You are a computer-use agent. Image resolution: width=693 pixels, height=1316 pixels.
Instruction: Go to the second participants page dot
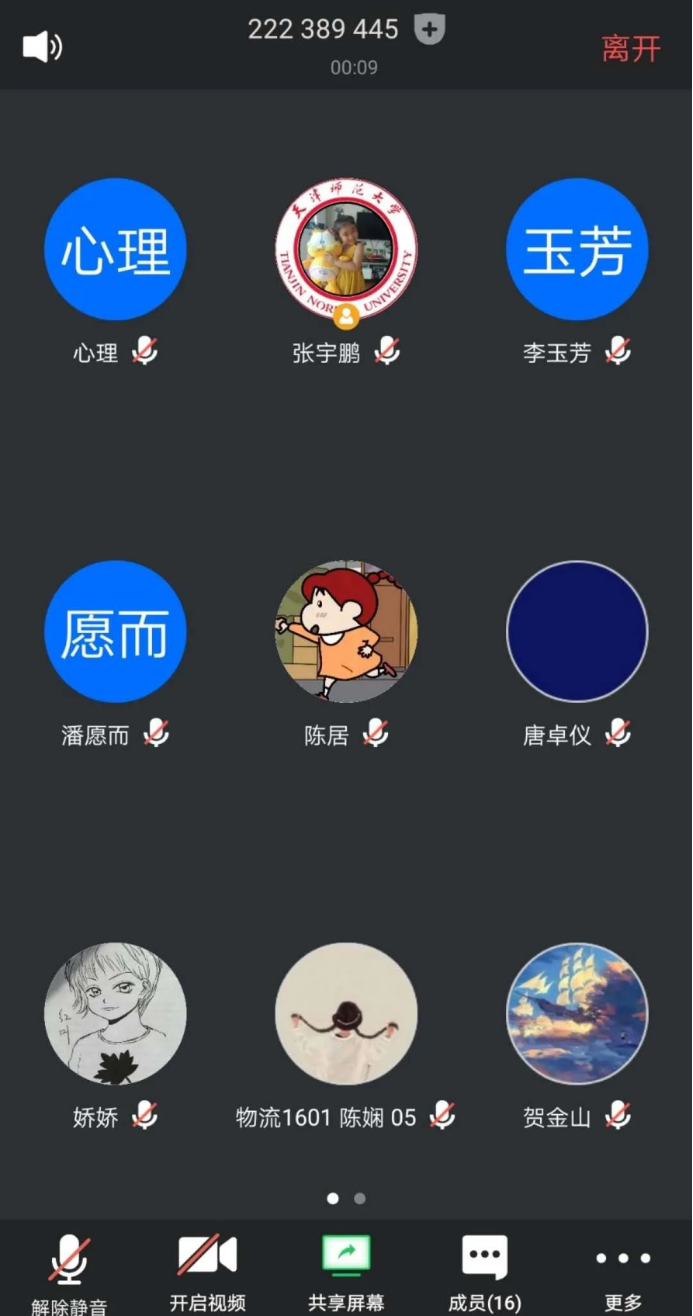(x=360, y=1198)
